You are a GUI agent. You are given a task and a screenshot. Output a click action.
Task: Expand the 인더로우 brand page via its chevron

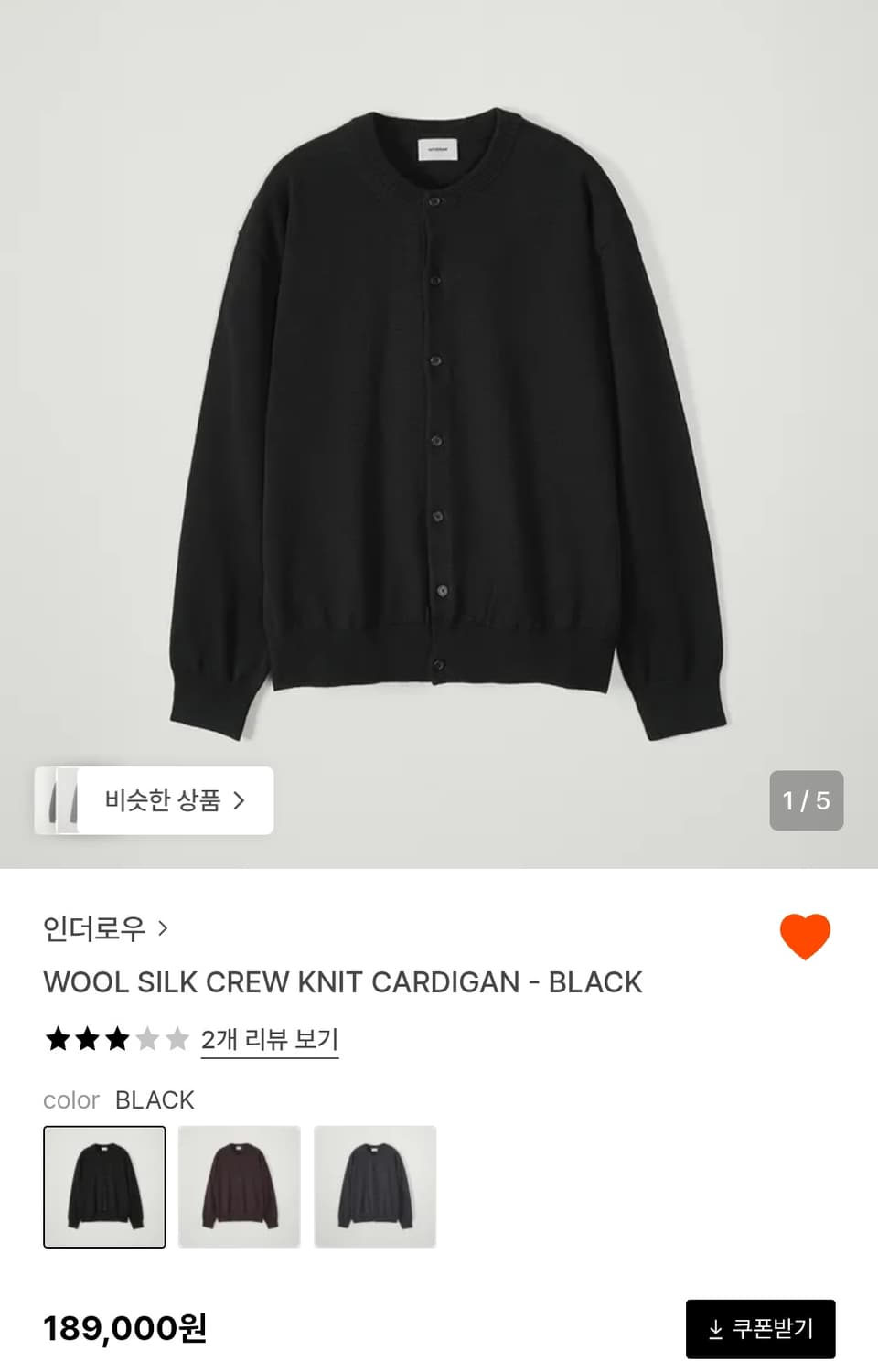pyautogui.click(x=165, y=927)
